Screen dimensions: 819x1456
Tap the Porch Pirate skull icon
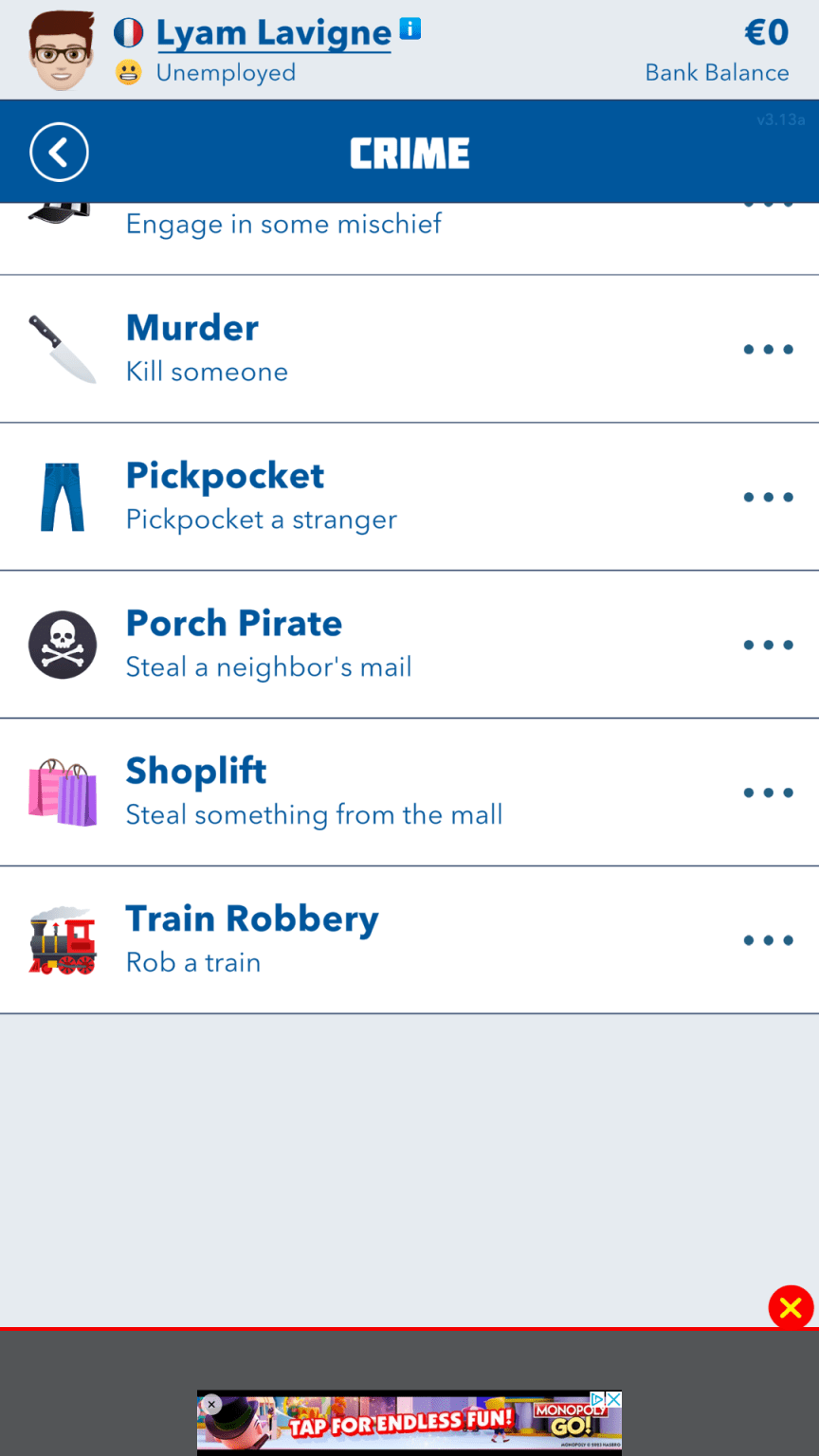click(x=63, y=645)
